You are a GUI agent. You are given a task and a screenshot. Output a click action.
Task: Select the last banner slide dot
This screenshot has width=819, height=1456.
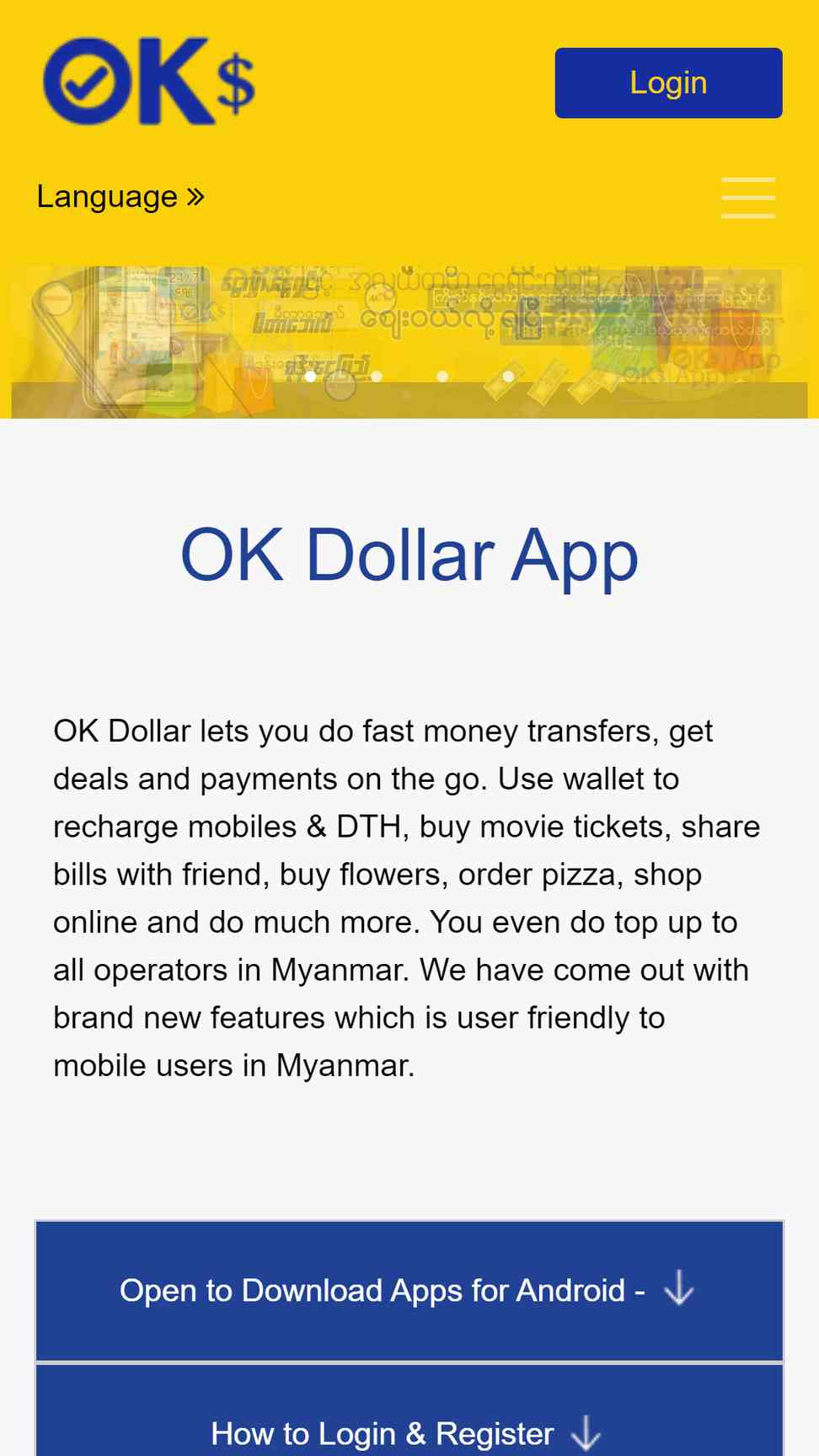508,377
